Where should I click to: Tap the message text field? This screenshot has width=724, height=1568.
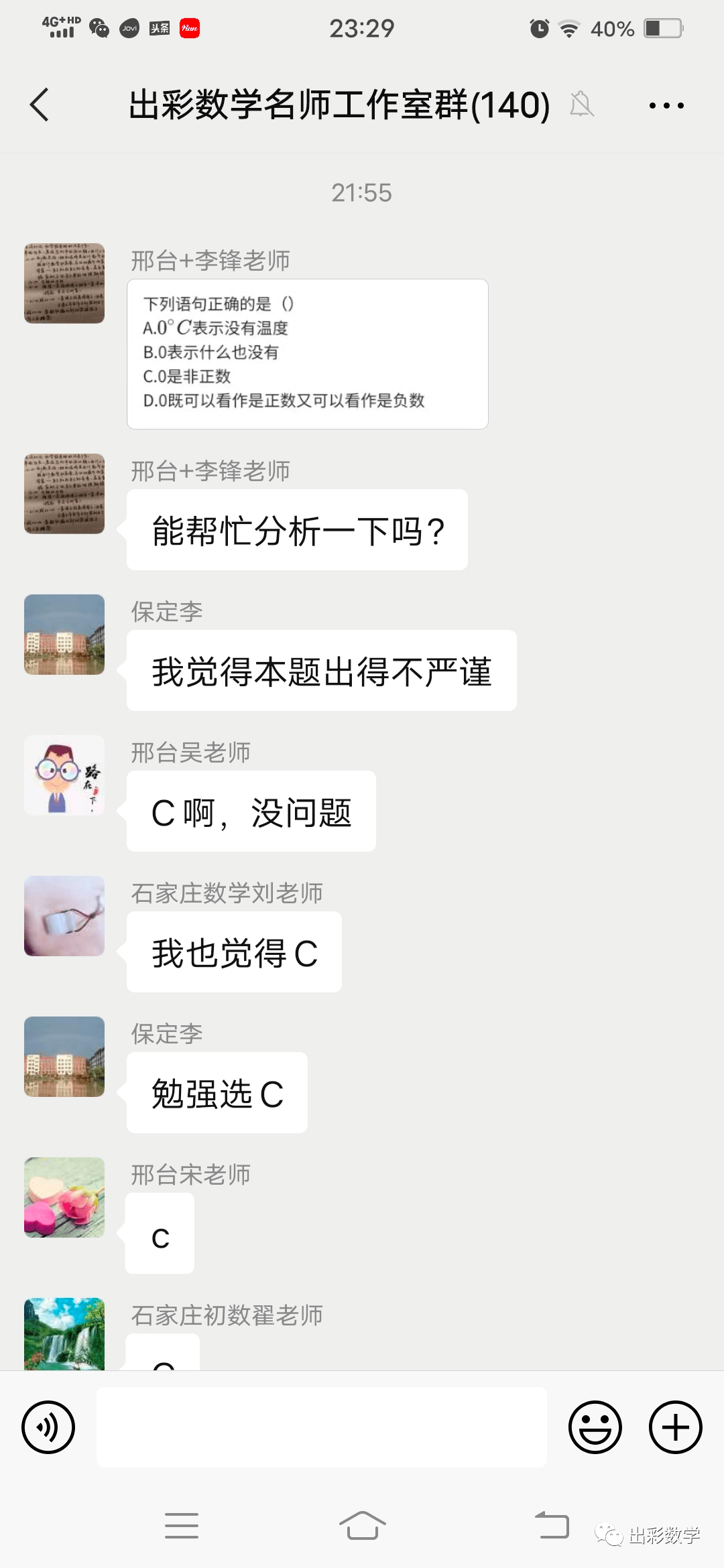pyautogui.click(x=321, y=1427)
